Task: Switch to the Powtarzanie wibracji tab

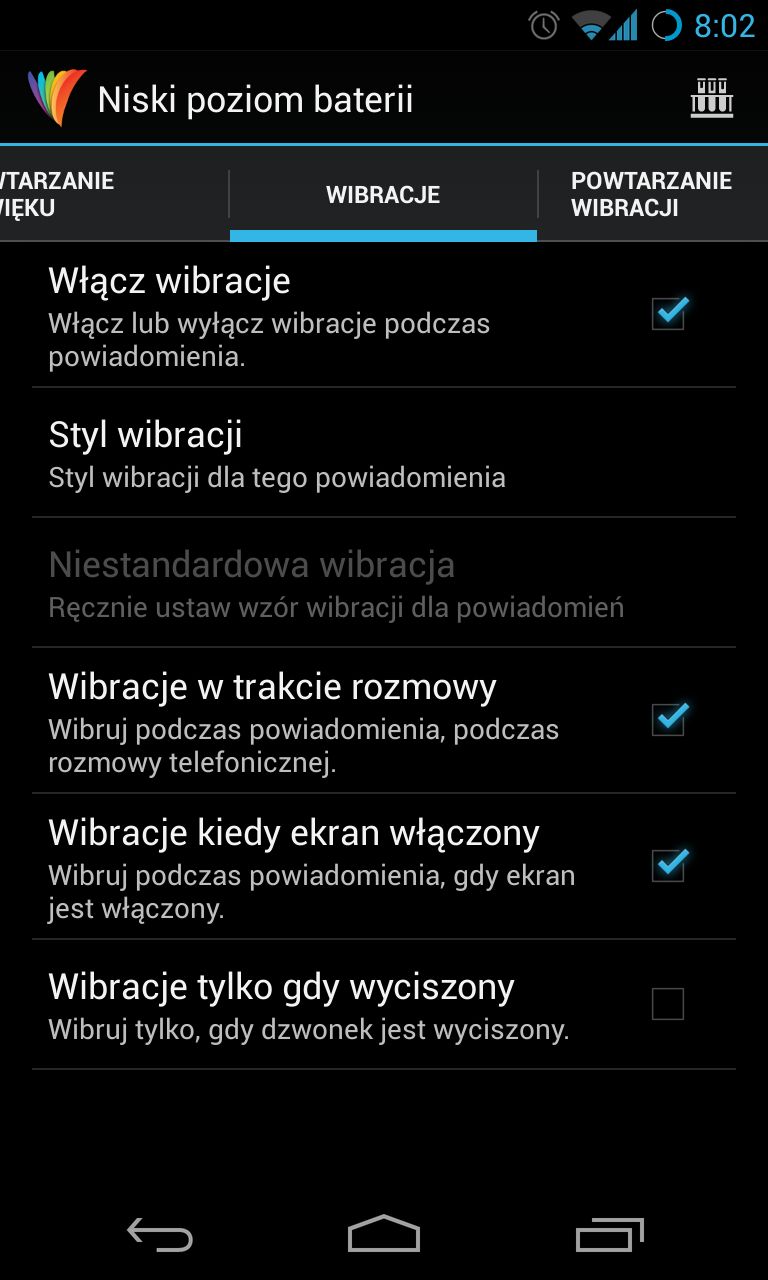Action: click(x=652, y=194)
